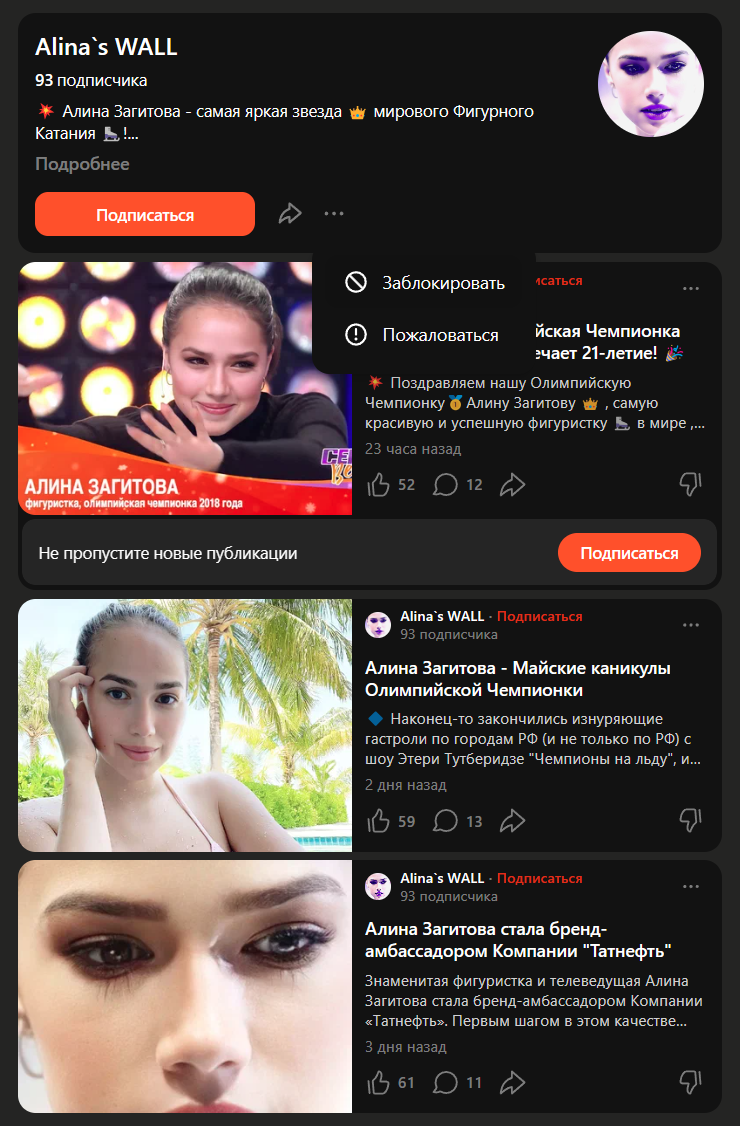740x1126 pixels.
Task: Open more options for Майские каникулы post
Action: coord(690,625)
